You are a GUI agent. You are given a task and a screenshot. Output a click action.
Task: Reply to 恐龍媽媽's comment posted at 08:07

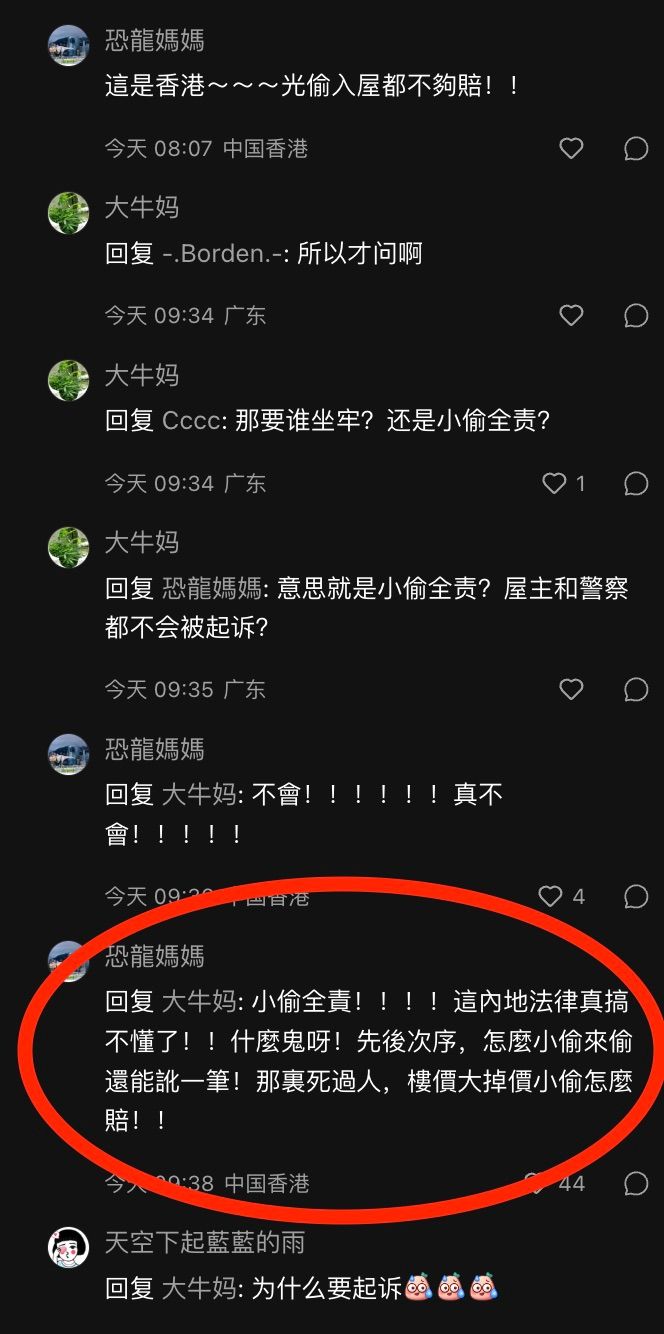pos(636,149)
